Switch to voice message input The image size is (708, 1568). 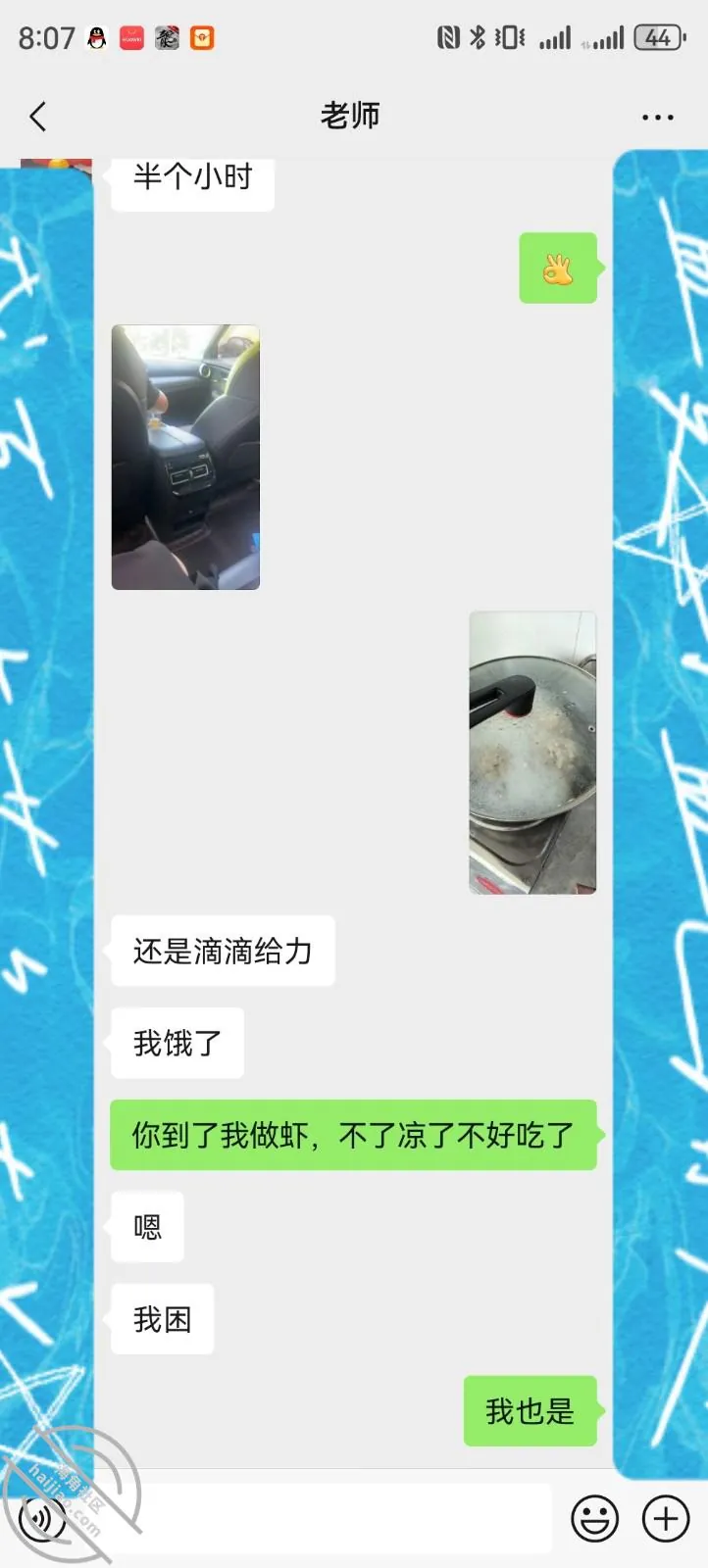tap(41, 1519)
